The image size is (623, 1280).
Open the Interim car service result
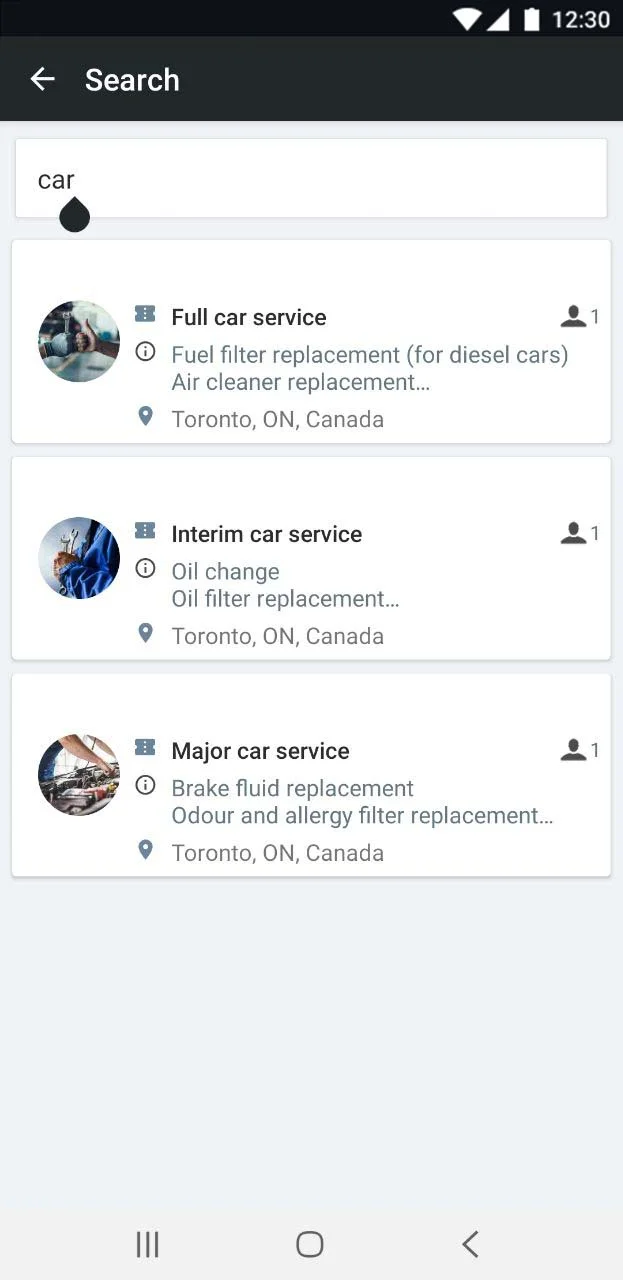click(310, 559)
